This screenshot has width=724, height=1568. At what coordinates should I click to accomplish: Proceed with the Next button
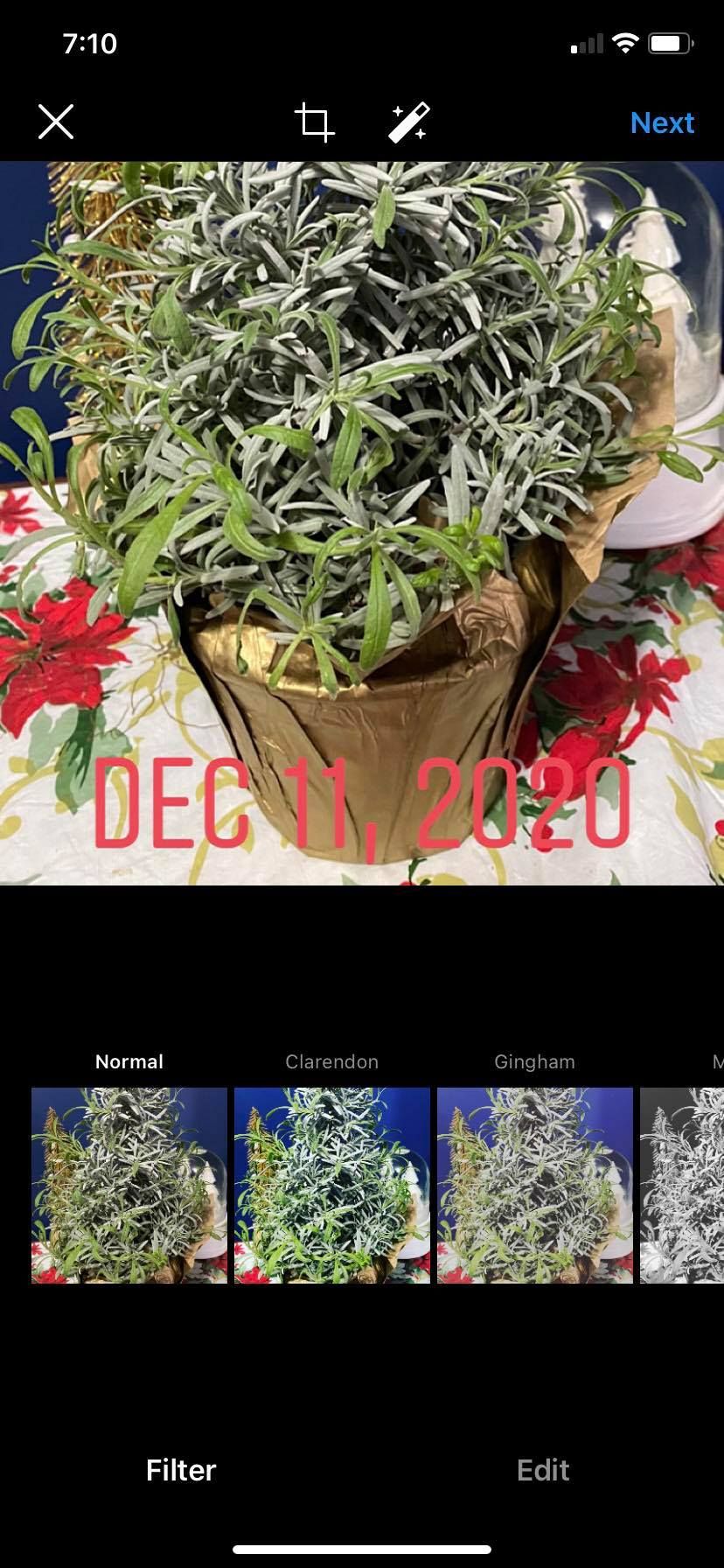pyautogui.click(x=662, y=122)
